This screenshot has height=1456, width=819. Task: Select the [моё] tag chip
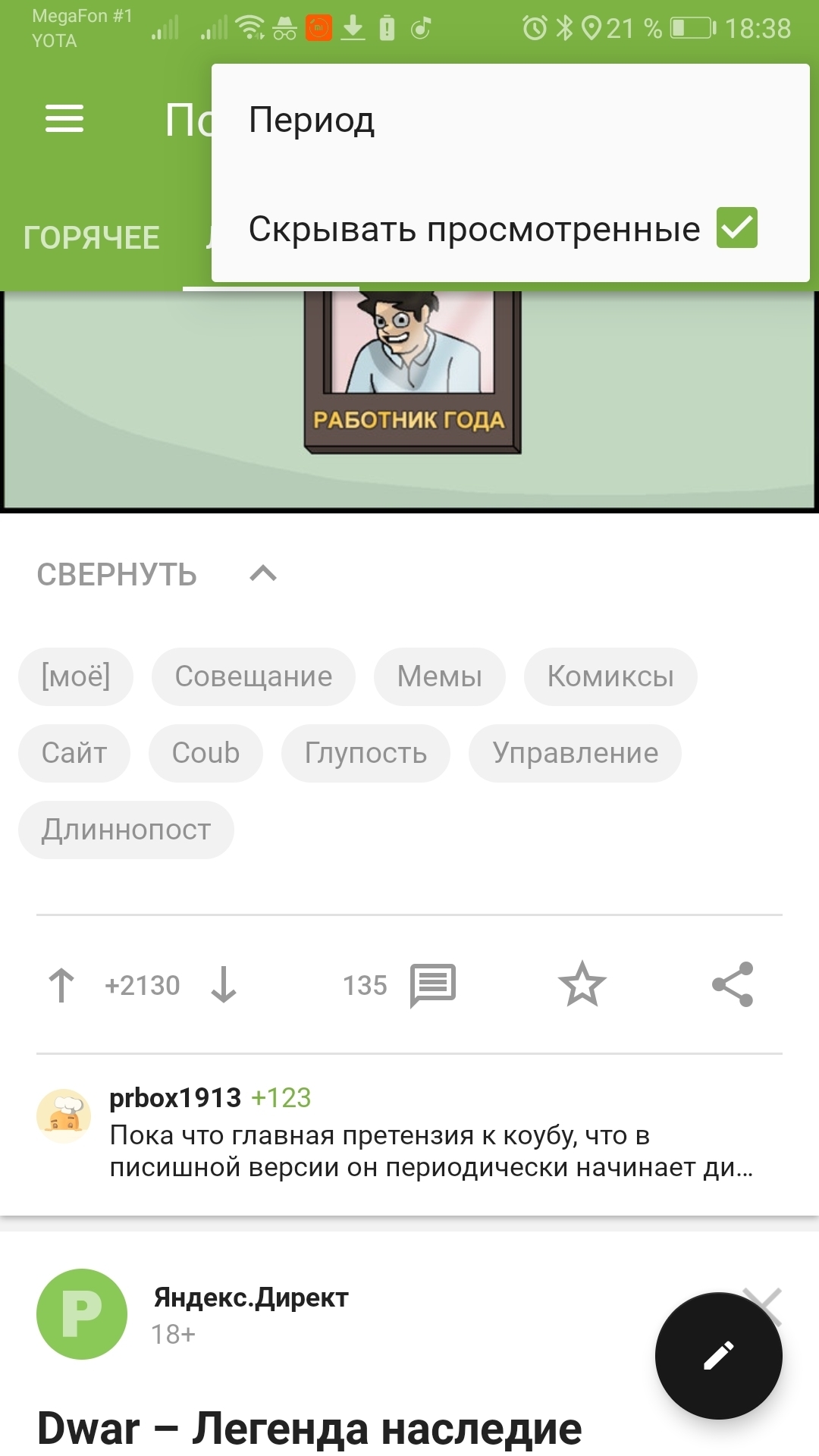(76, 676)
